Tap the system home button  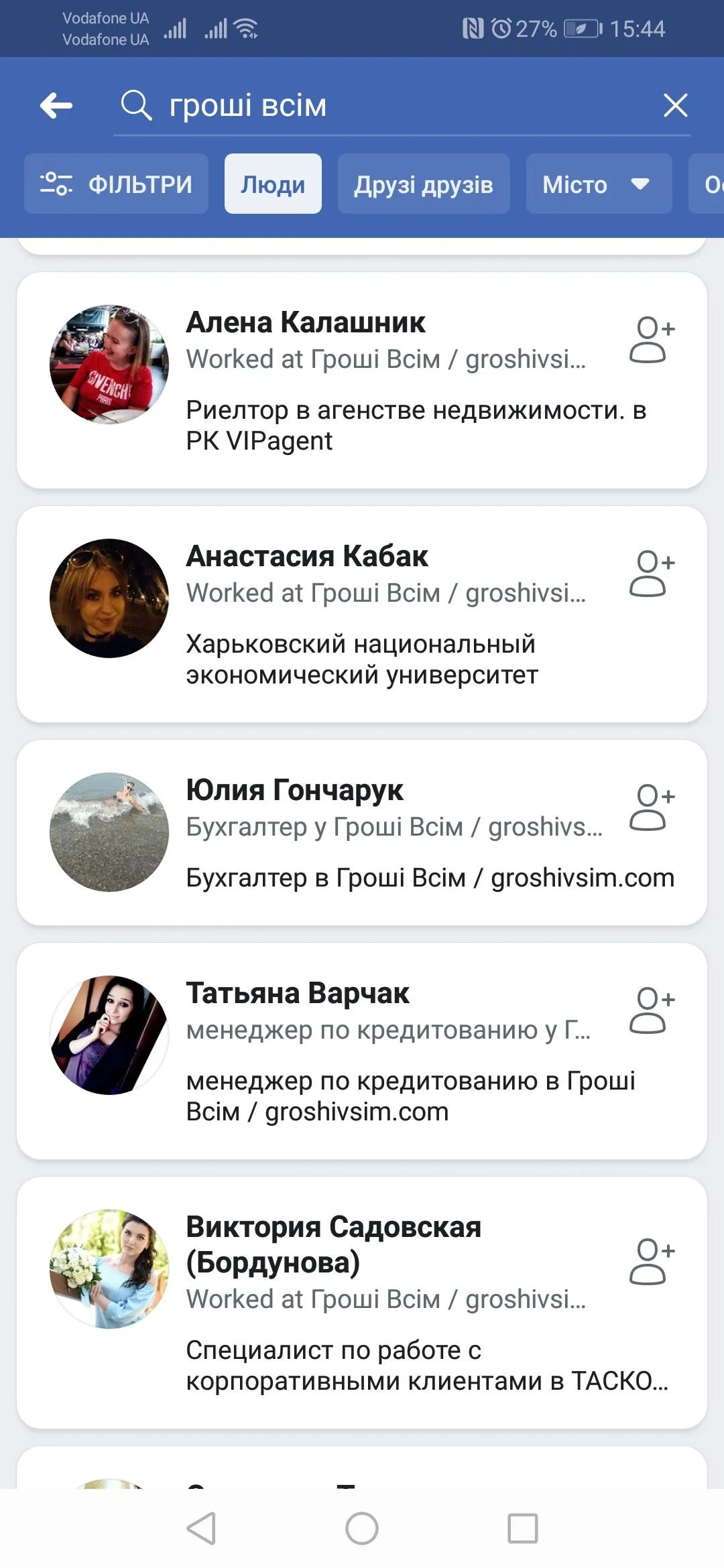pos(362,1528)
